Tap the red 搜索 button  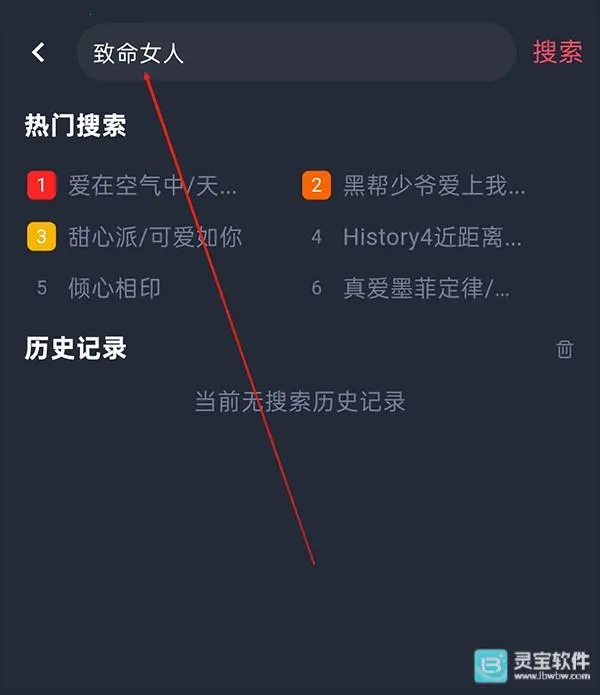click(557, 53)
